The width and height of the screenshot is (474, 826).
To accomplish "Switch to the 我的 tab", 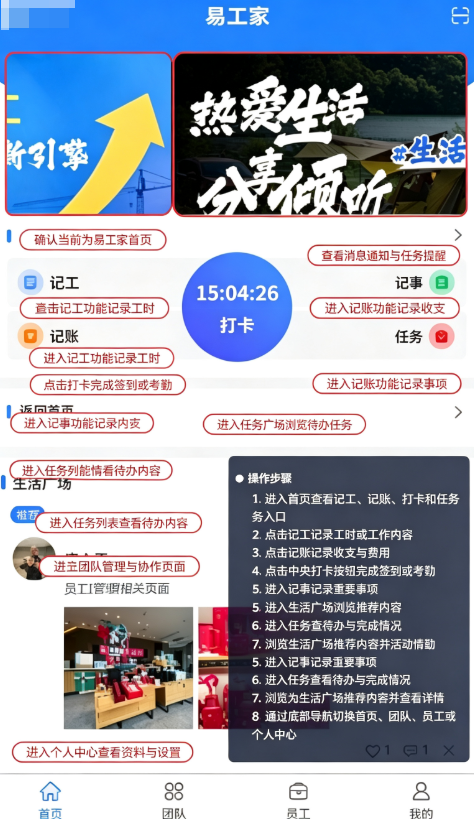I will pos(421,801).
